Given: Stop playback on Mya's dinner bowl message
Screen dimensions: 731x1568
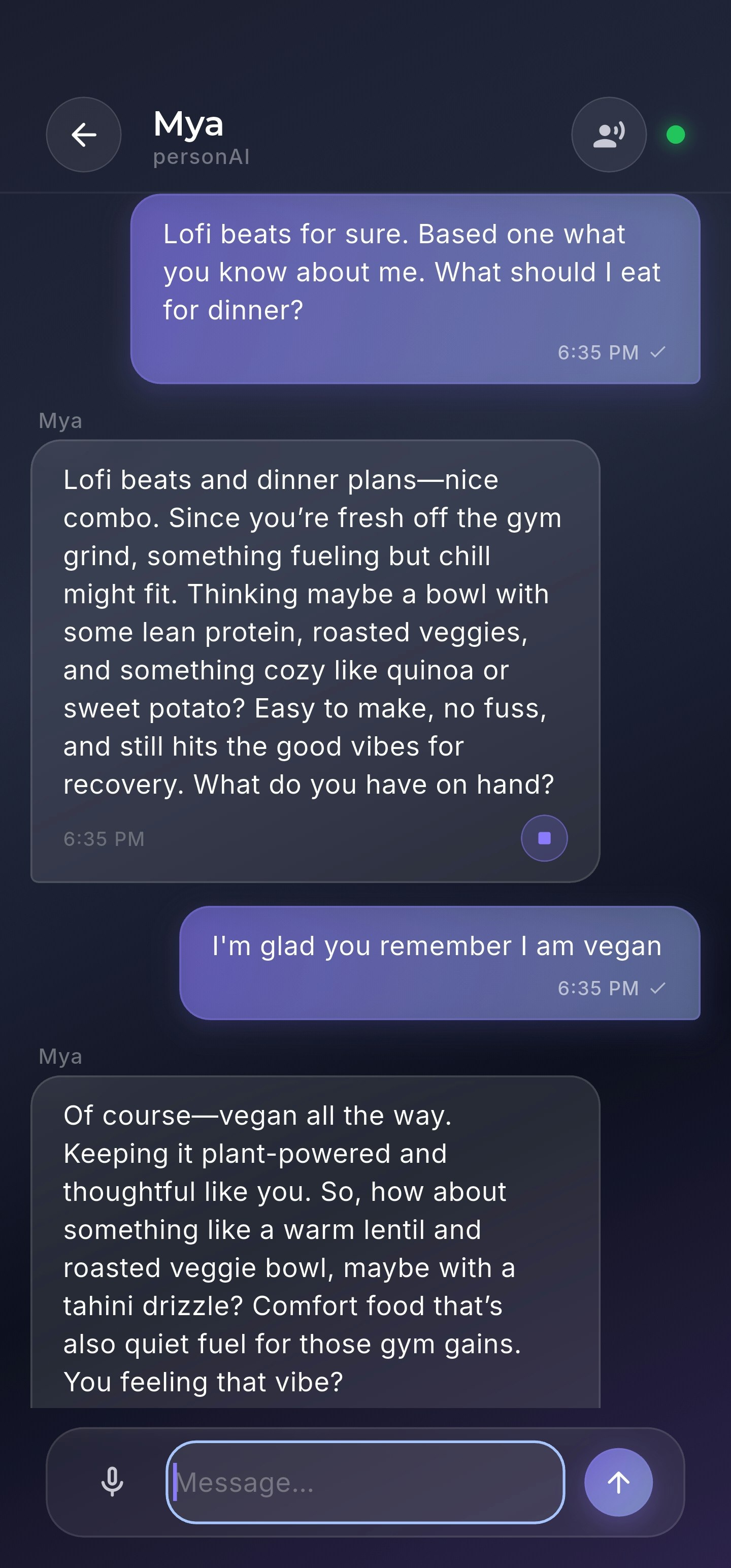Looking at the screenshot, I should pyautogui.click(x=544, y=838).
